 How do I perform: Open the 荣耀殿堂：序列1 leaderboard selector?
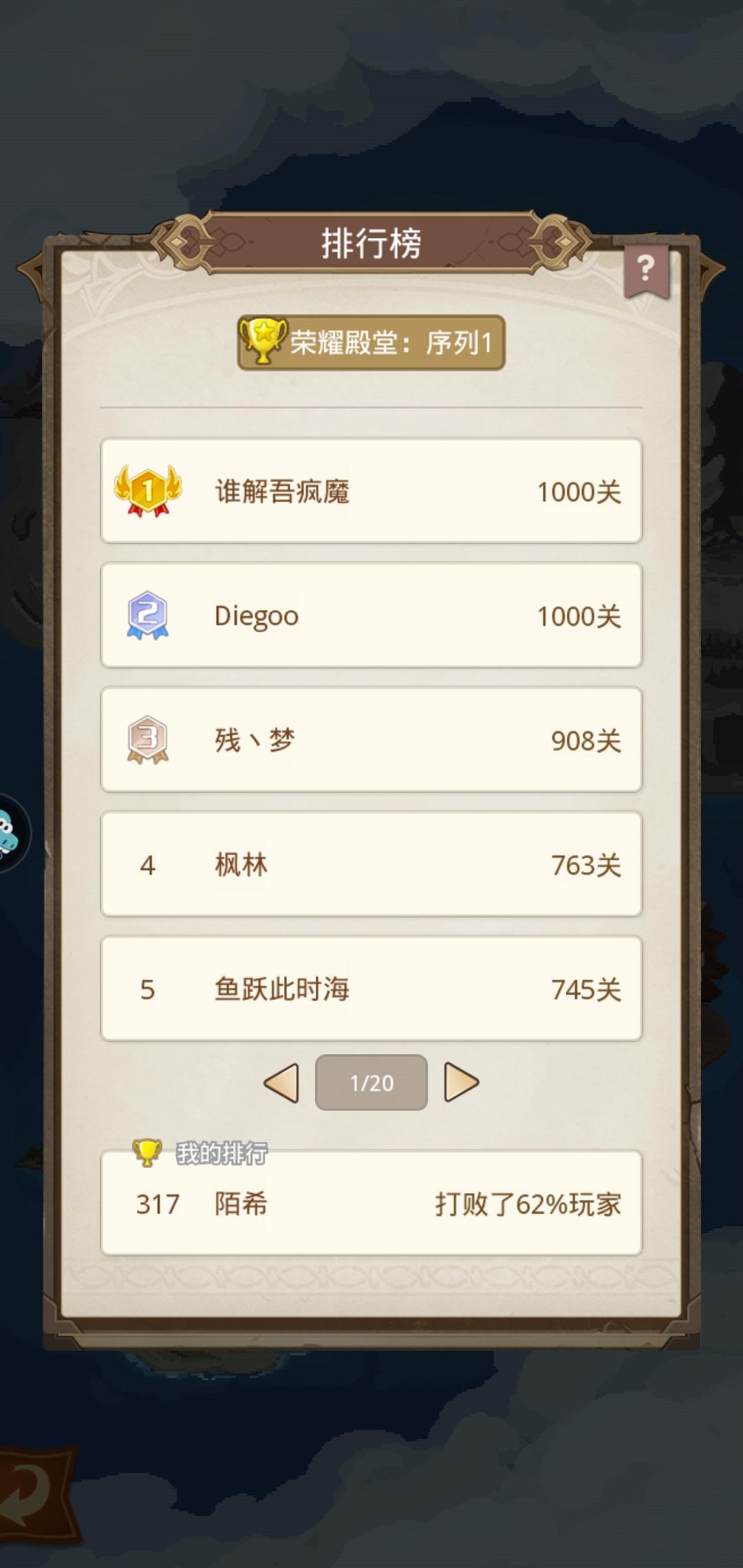click(x=371, y=342)
